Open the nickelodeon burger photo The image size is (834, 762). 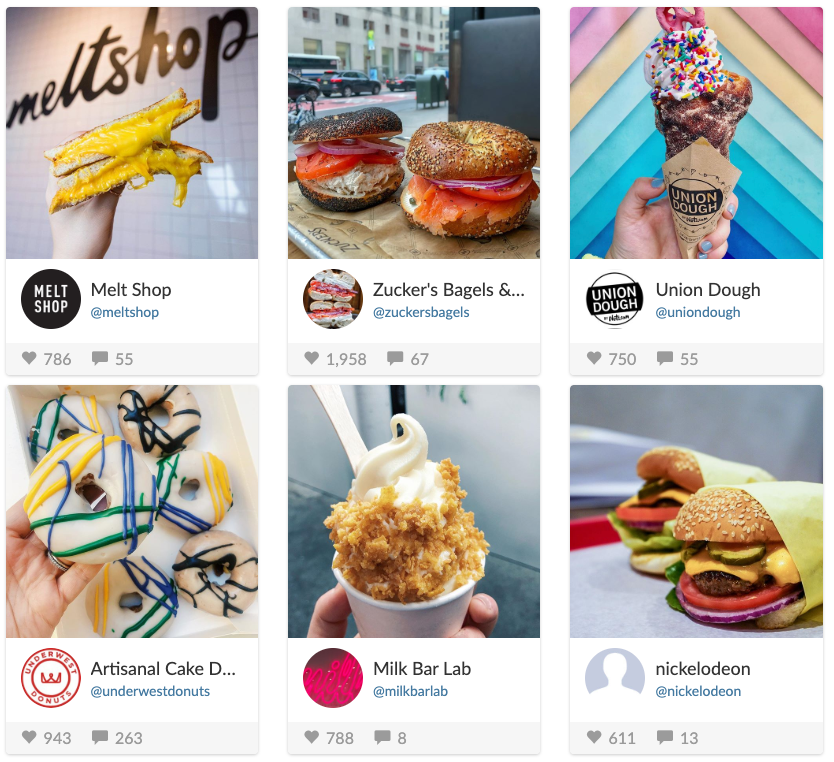pos(696,512)
